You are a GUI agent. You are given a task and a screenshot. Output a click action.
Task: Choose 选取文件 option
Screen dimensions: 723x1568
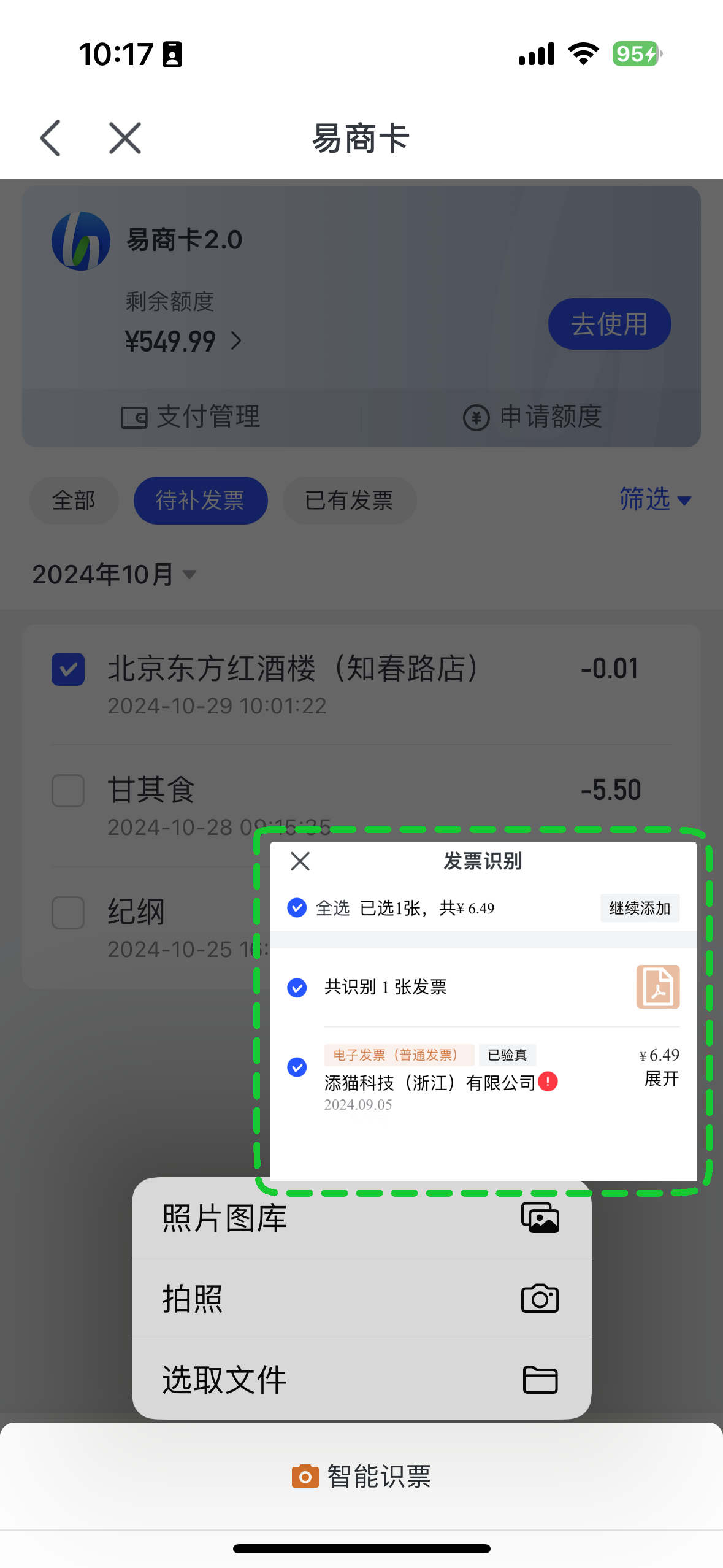(x=361, y=1380)
